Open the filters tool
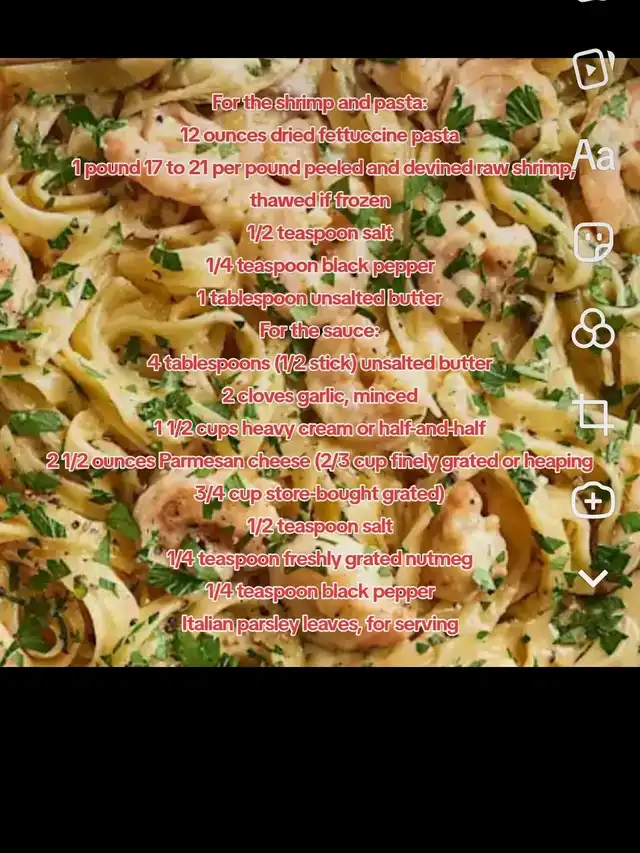Viewport: 640px width, 853px height. coord(593,328)
